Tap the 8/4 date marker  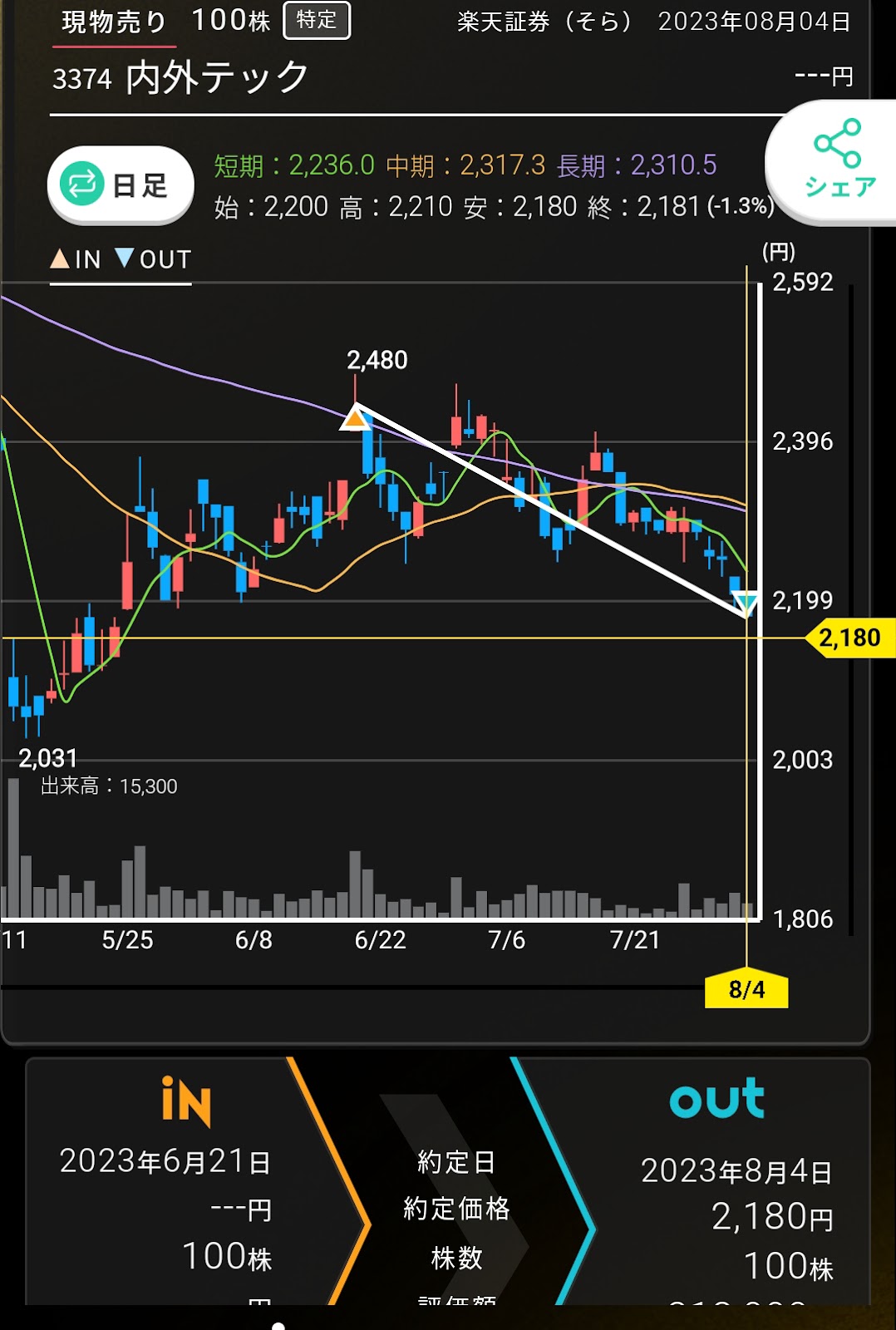[746, 989]
